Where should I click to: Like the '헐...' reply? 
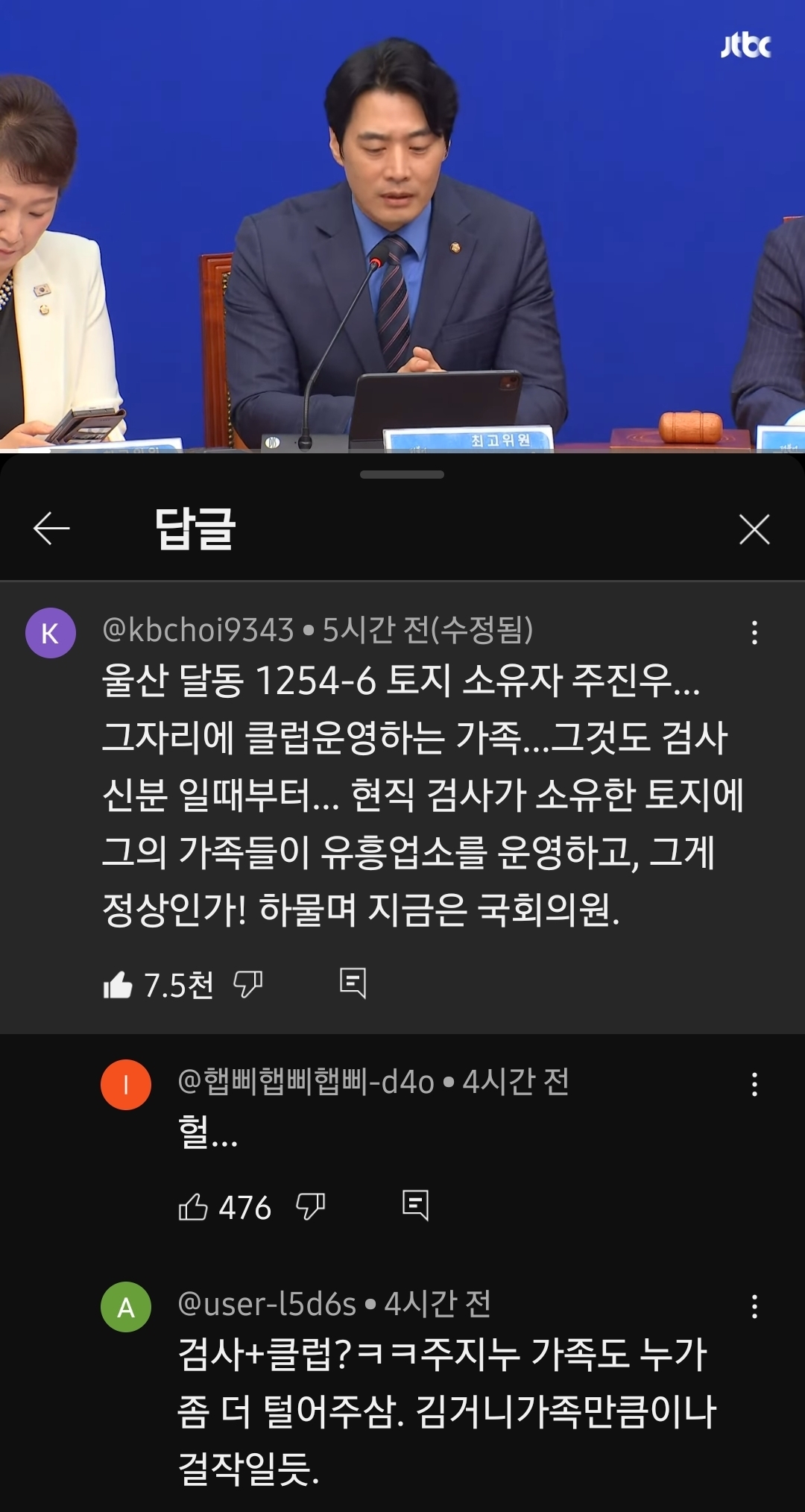(x=193, y=1206)
